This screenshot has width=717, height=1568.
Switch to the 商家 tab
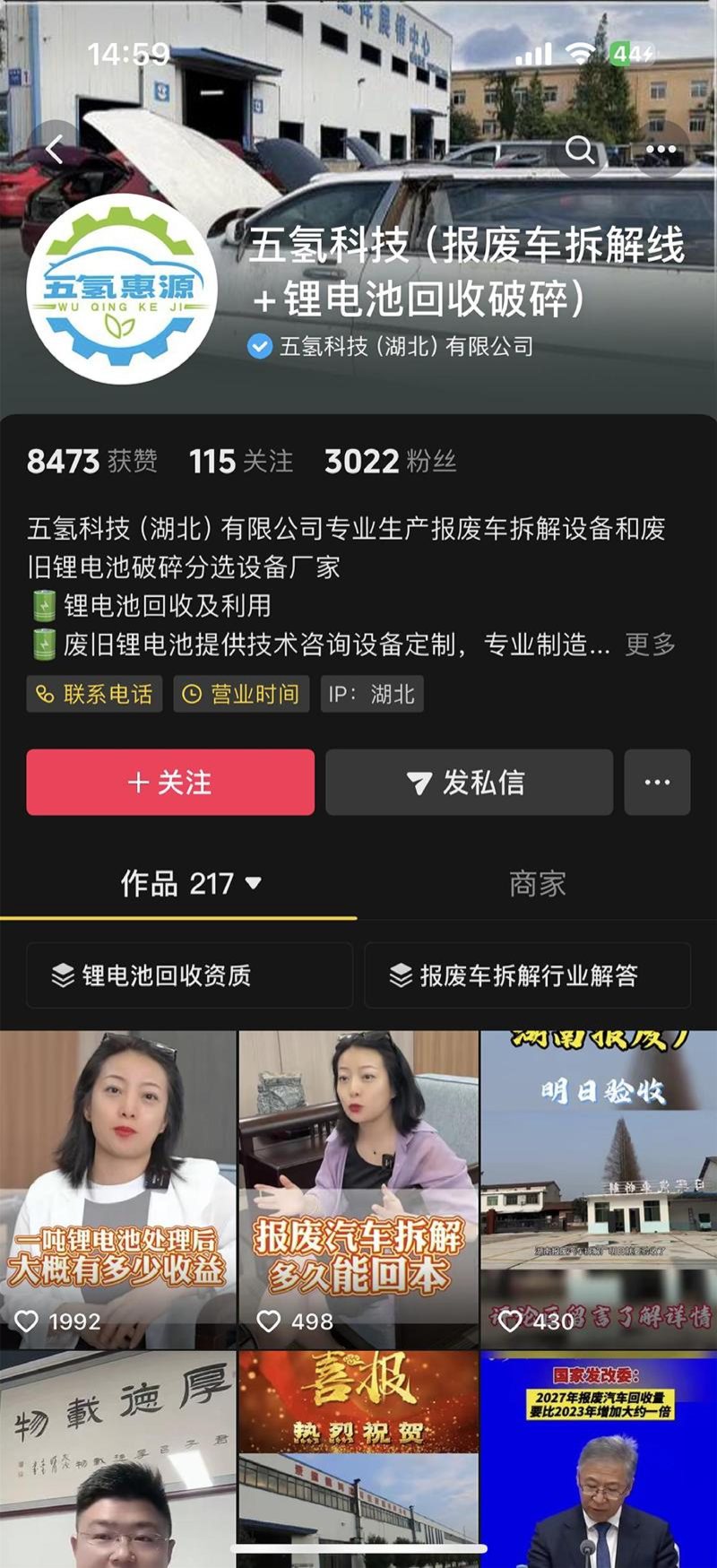click(537, 884)
